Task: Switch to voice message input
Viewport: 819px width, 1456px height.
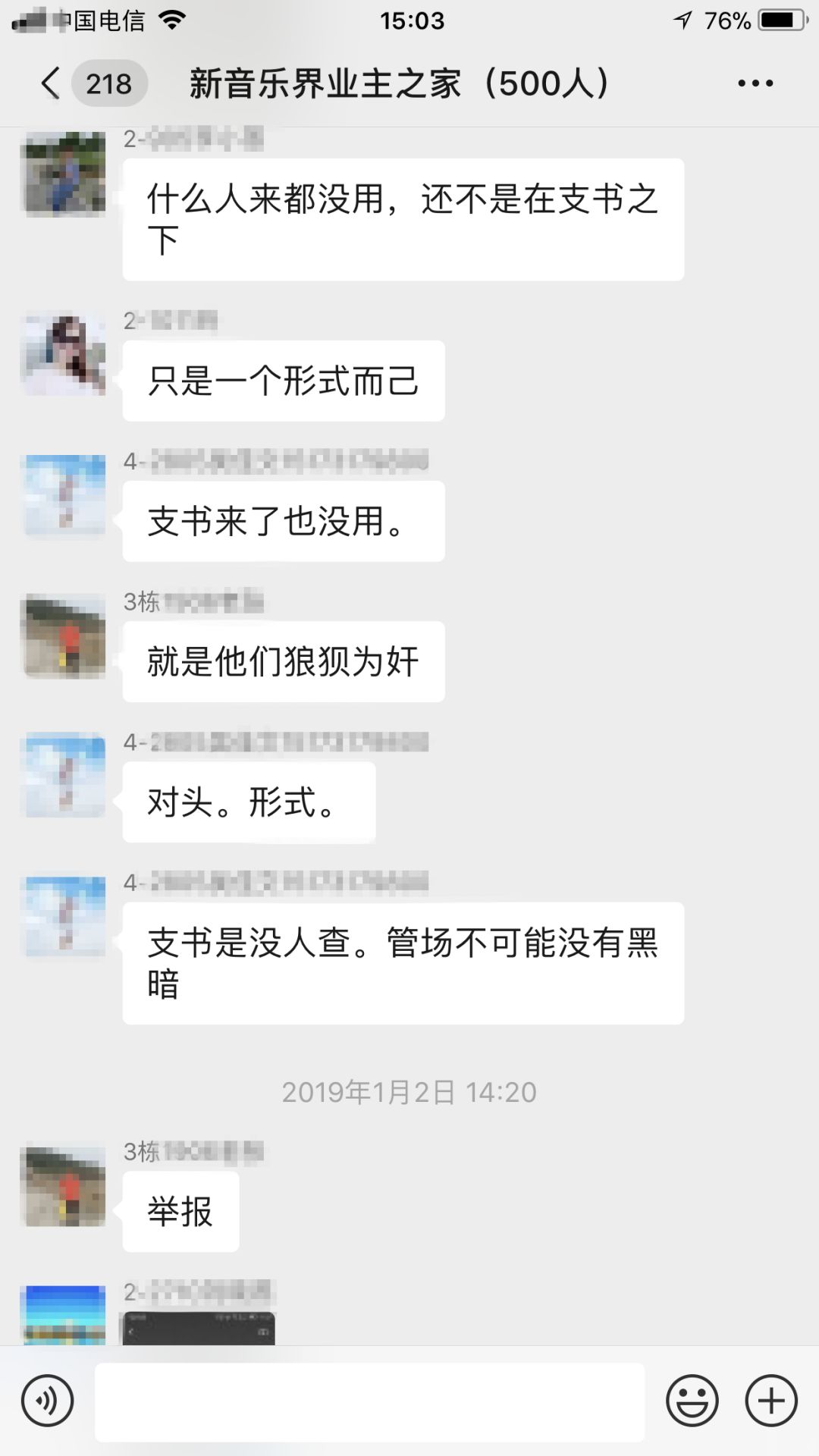Action: click(x=47, y=1401)
